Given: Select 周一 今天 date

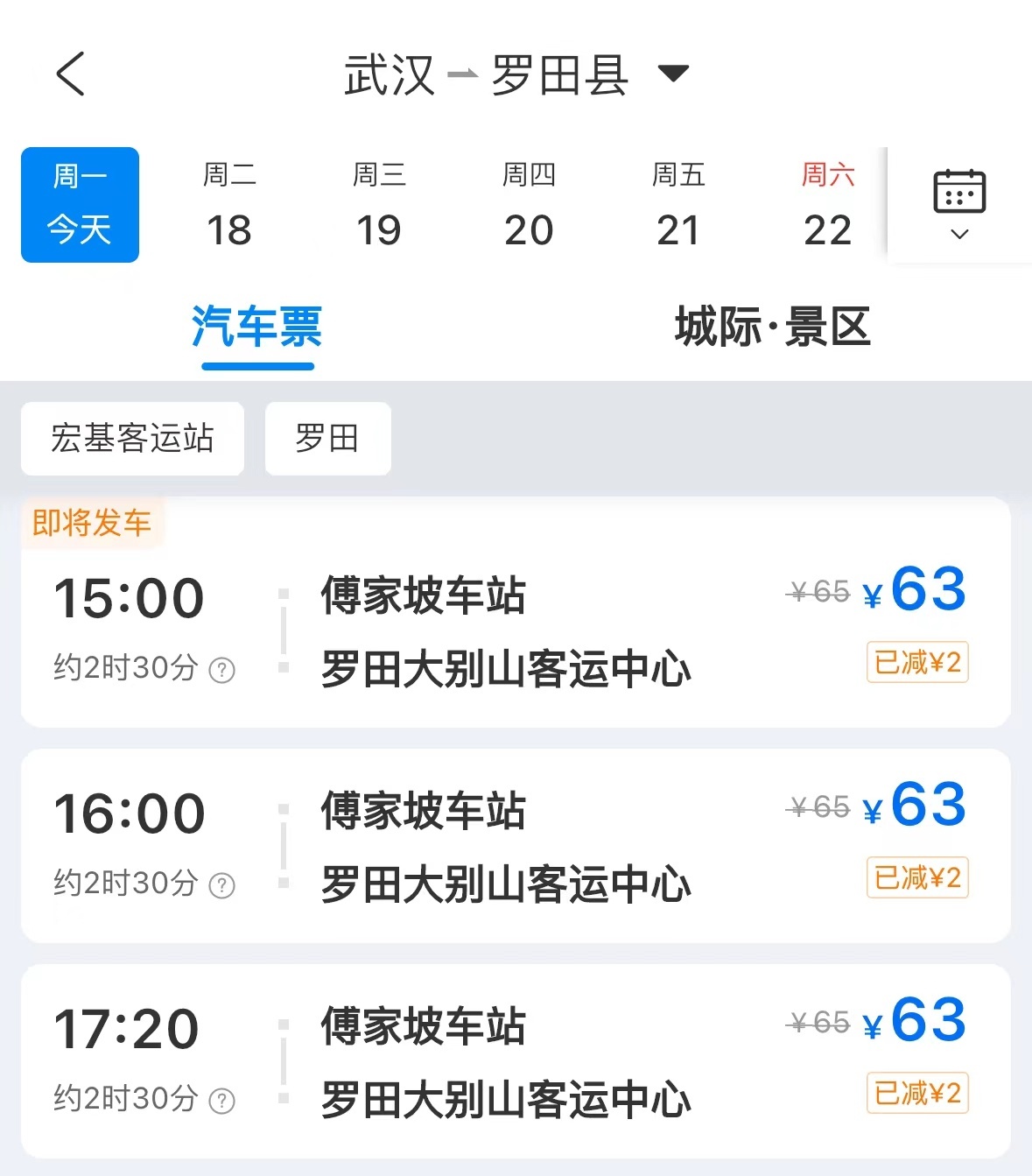Looking at the screenshot, I should (x=80, y=205).
